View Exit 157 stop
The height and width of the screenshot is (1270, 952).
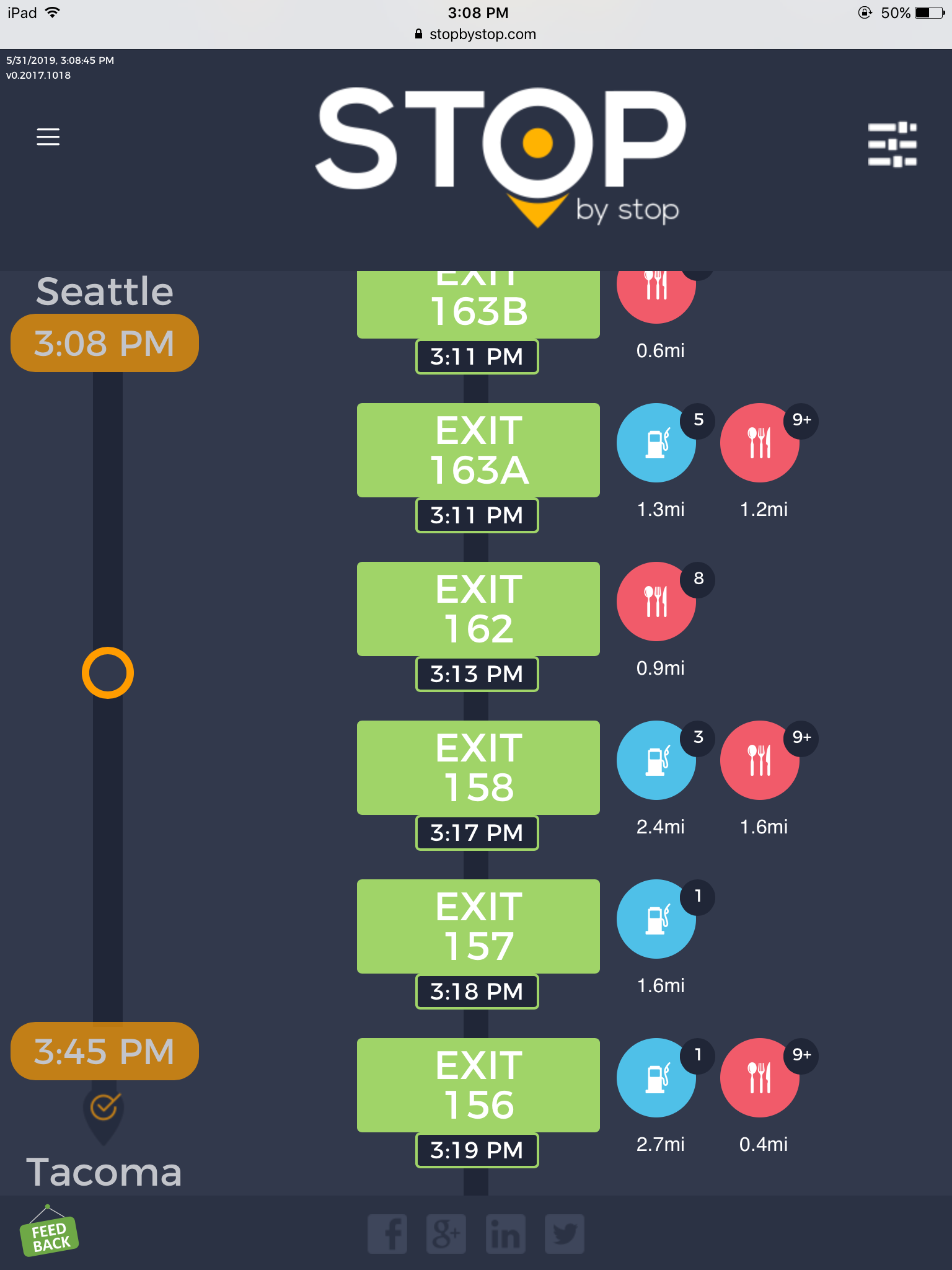[478, 926]
